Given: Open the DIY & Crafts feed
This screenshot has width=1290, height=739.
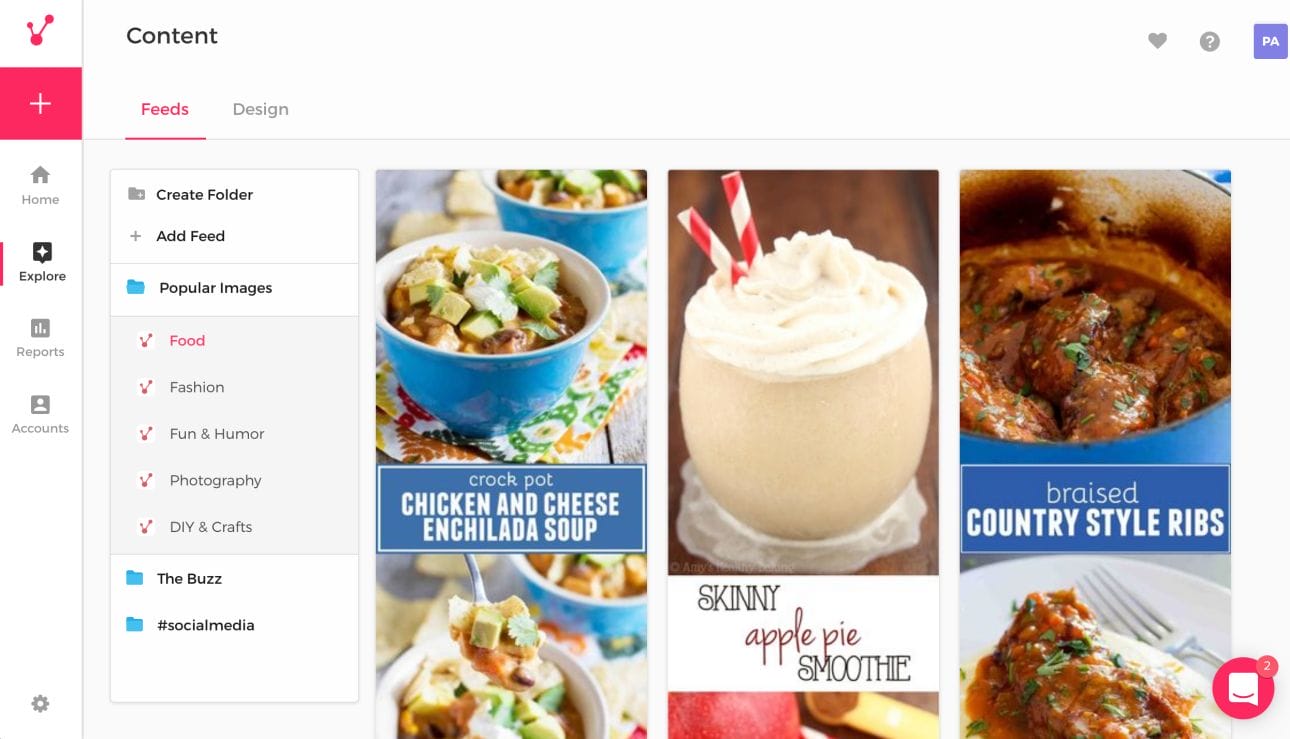Looking at the screenshot, I should pos(210,527).
